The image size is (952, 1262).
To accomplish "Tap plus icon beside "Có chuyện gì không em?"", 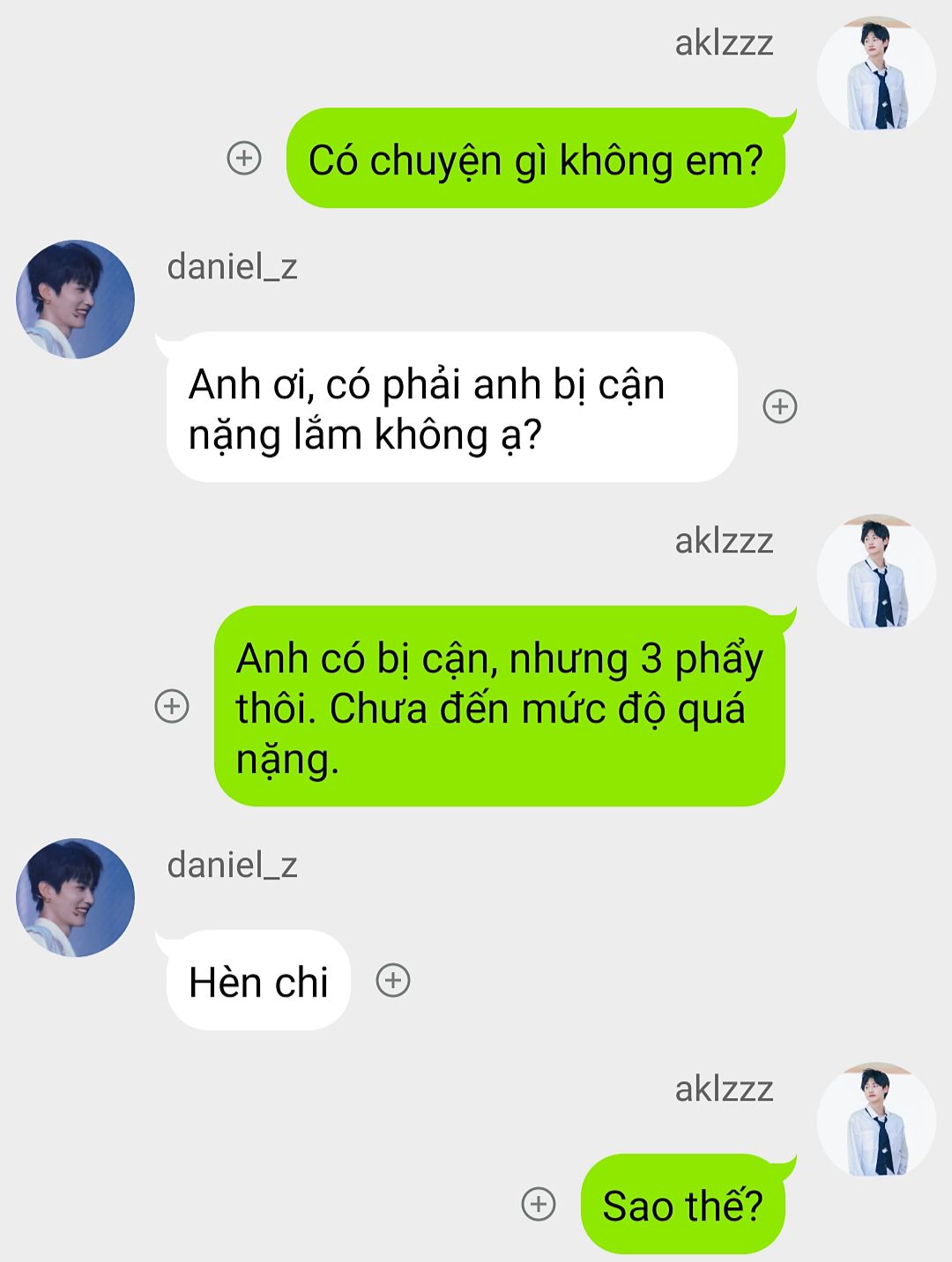I will pos(244,159).
